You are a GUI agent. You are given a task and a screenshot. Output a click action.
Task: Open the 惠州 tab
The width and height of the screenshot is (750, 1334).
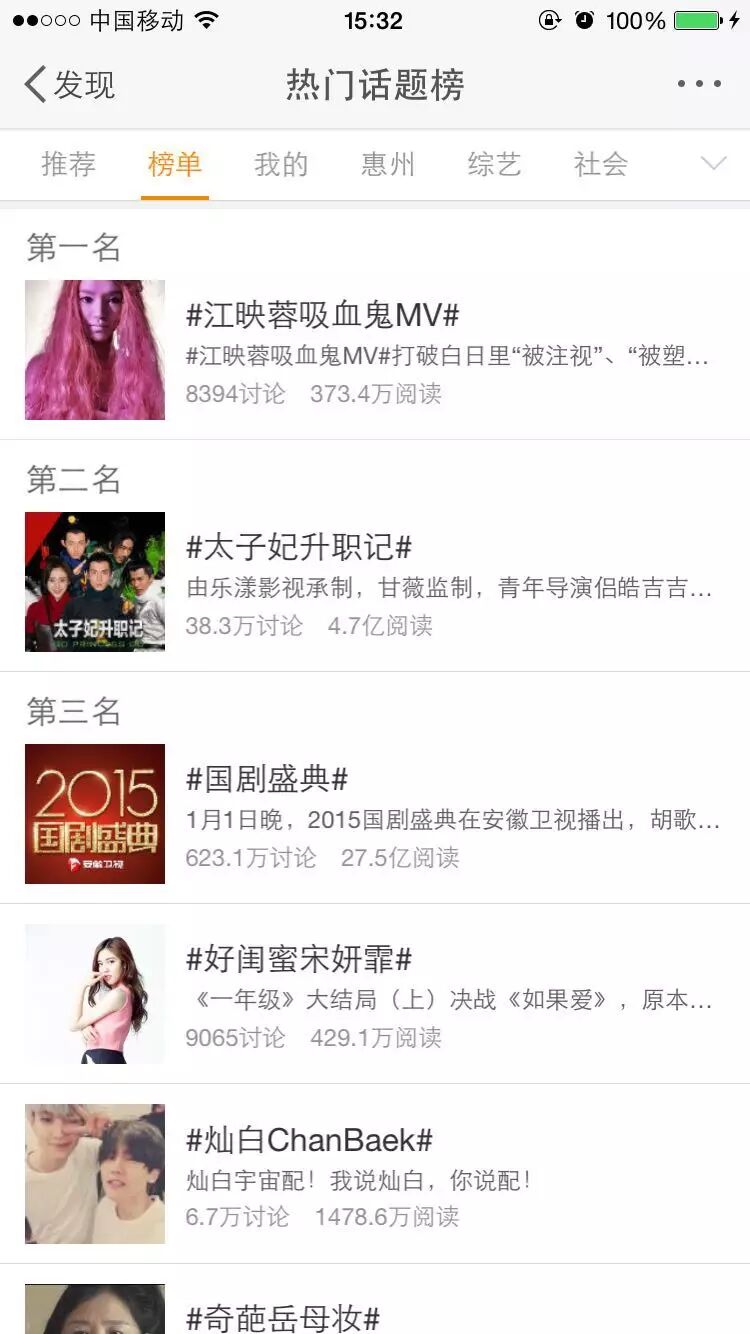pos(388,164)
